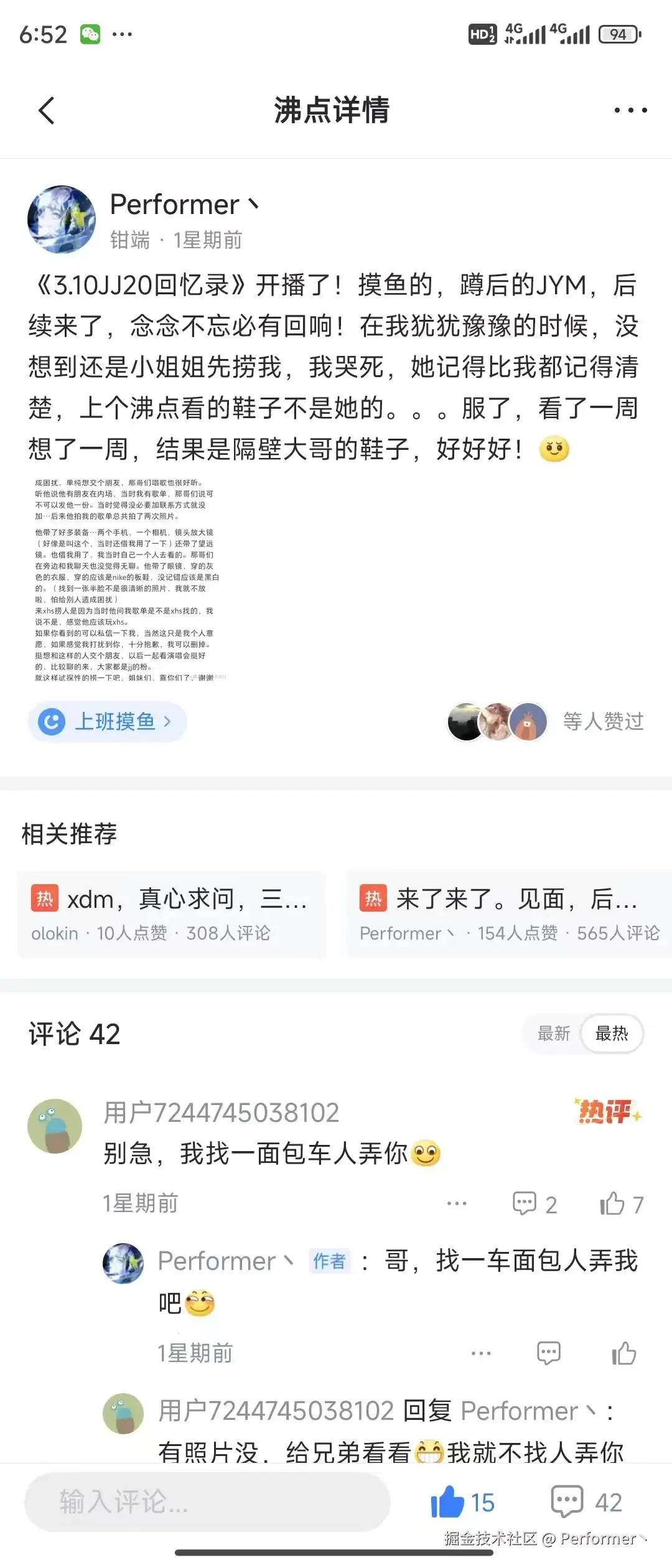This screenshot has height=1568, width=672.
Task: View the users who liked this post
Action: 546,722
